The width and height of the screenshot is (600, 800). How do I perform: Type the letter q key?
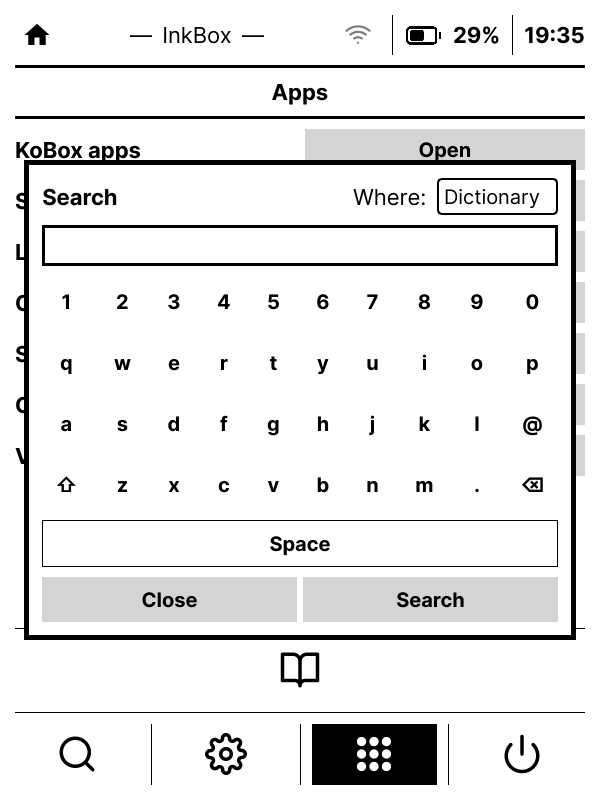click(66, 364)
